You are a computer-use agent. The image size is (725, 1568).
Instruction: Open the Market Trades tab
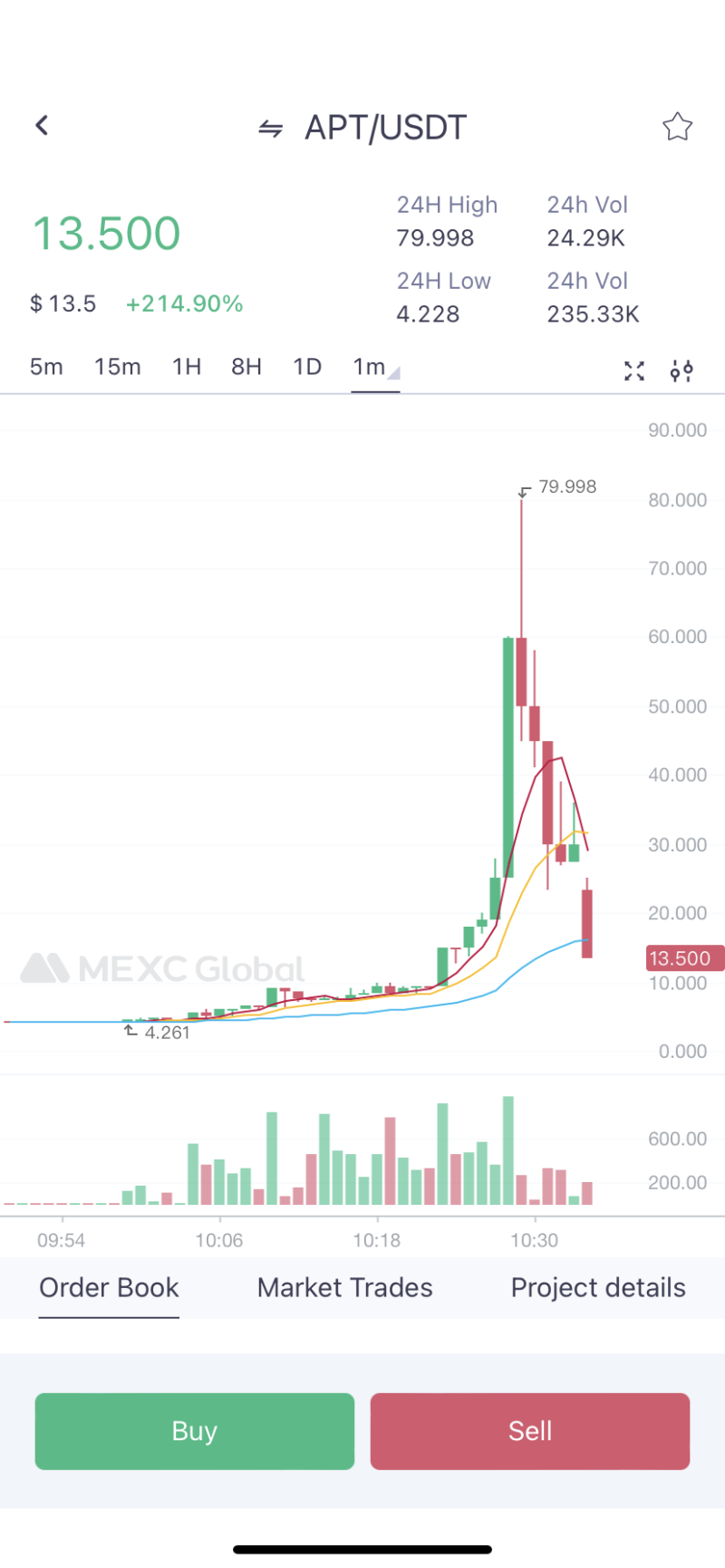pyautogui.click(x=345, y=1287)
